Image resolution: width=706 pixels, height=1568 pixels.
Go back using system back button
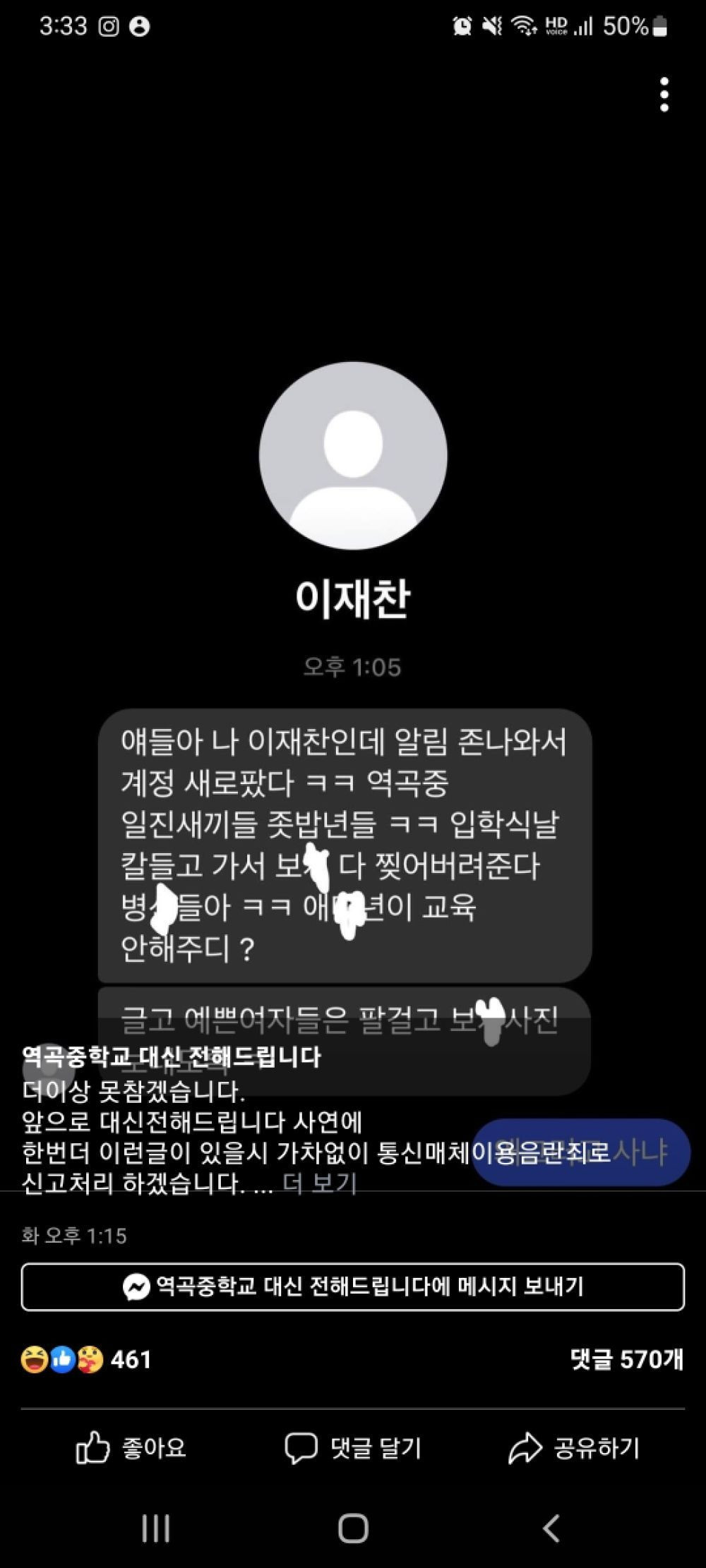click(x=551, y=1528)
